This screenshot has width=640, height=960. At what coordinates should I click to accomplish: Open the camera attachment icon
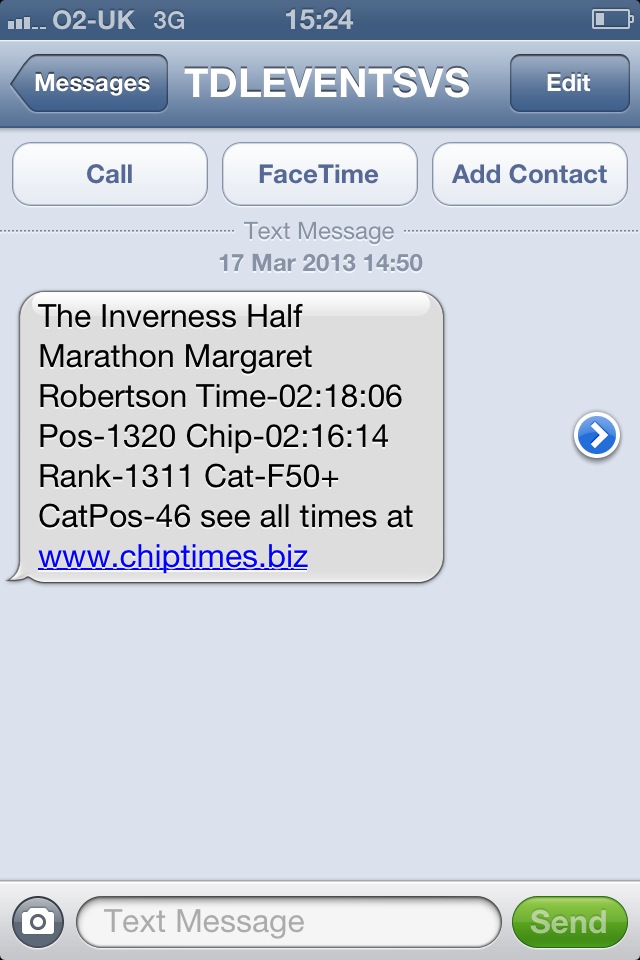[x=38, y=921]
